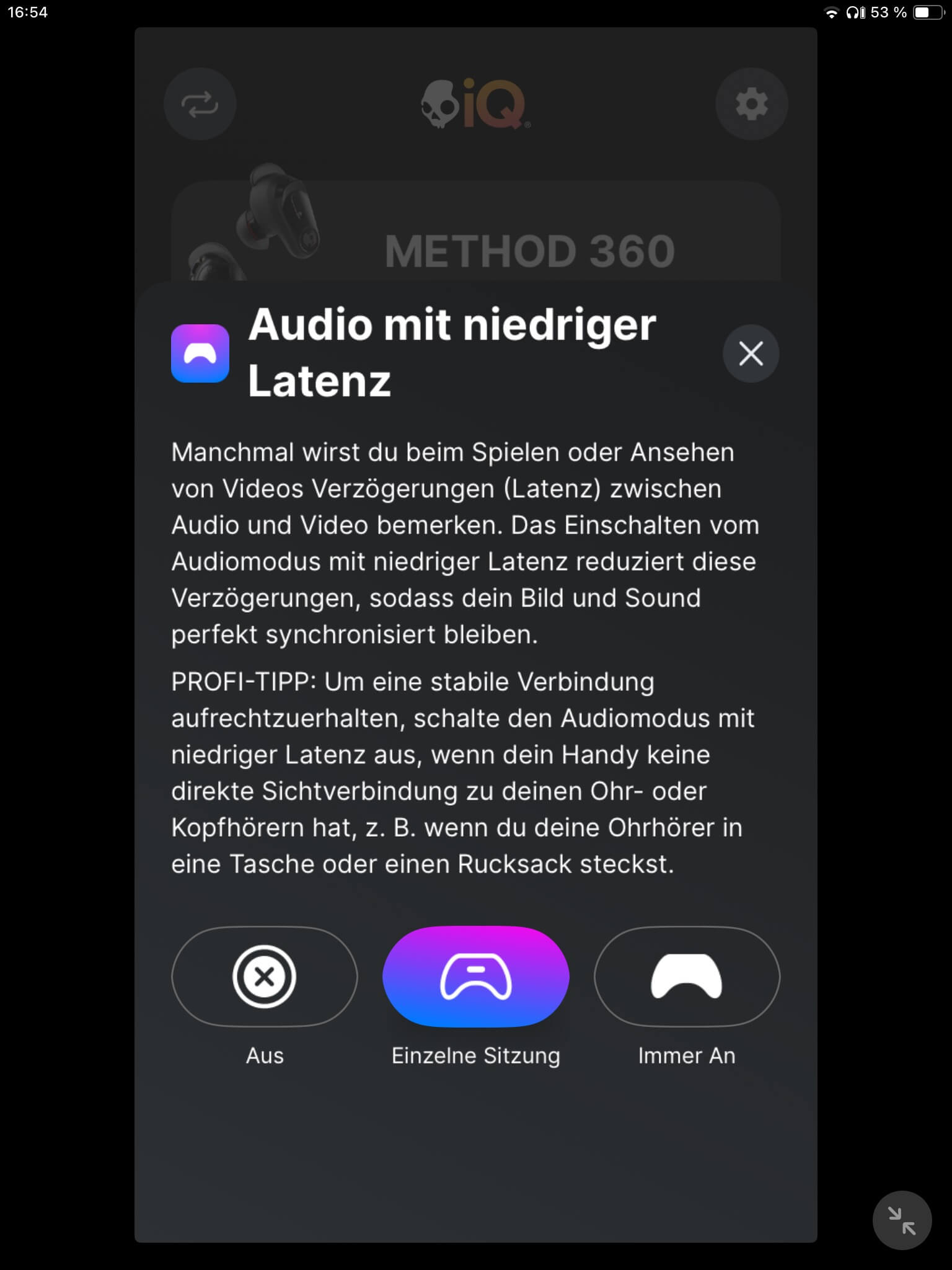
Task: Turn low latency audio off with Aus
Action: pos(265,977)
